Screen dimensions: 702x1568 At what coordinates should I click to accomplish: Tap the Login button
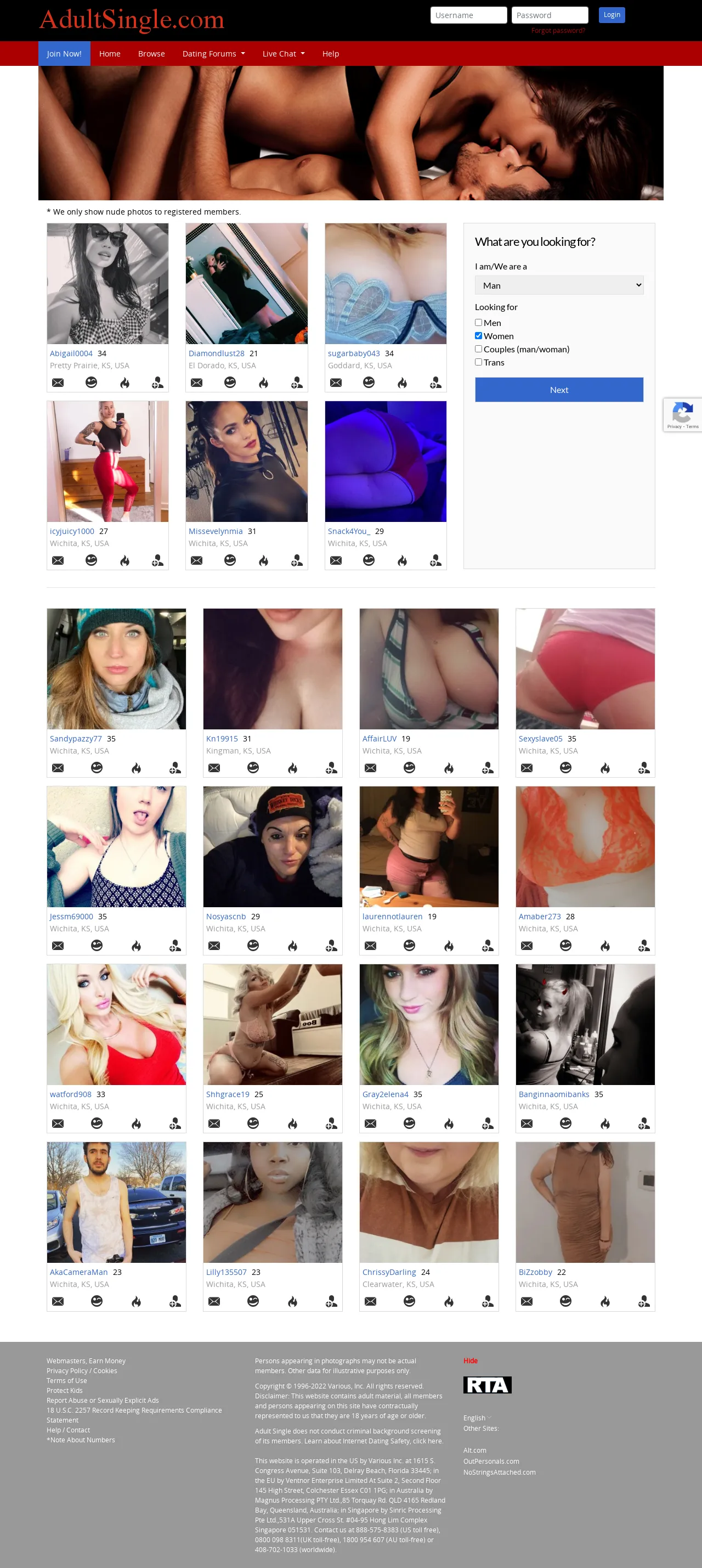click(x=612, y=15)
